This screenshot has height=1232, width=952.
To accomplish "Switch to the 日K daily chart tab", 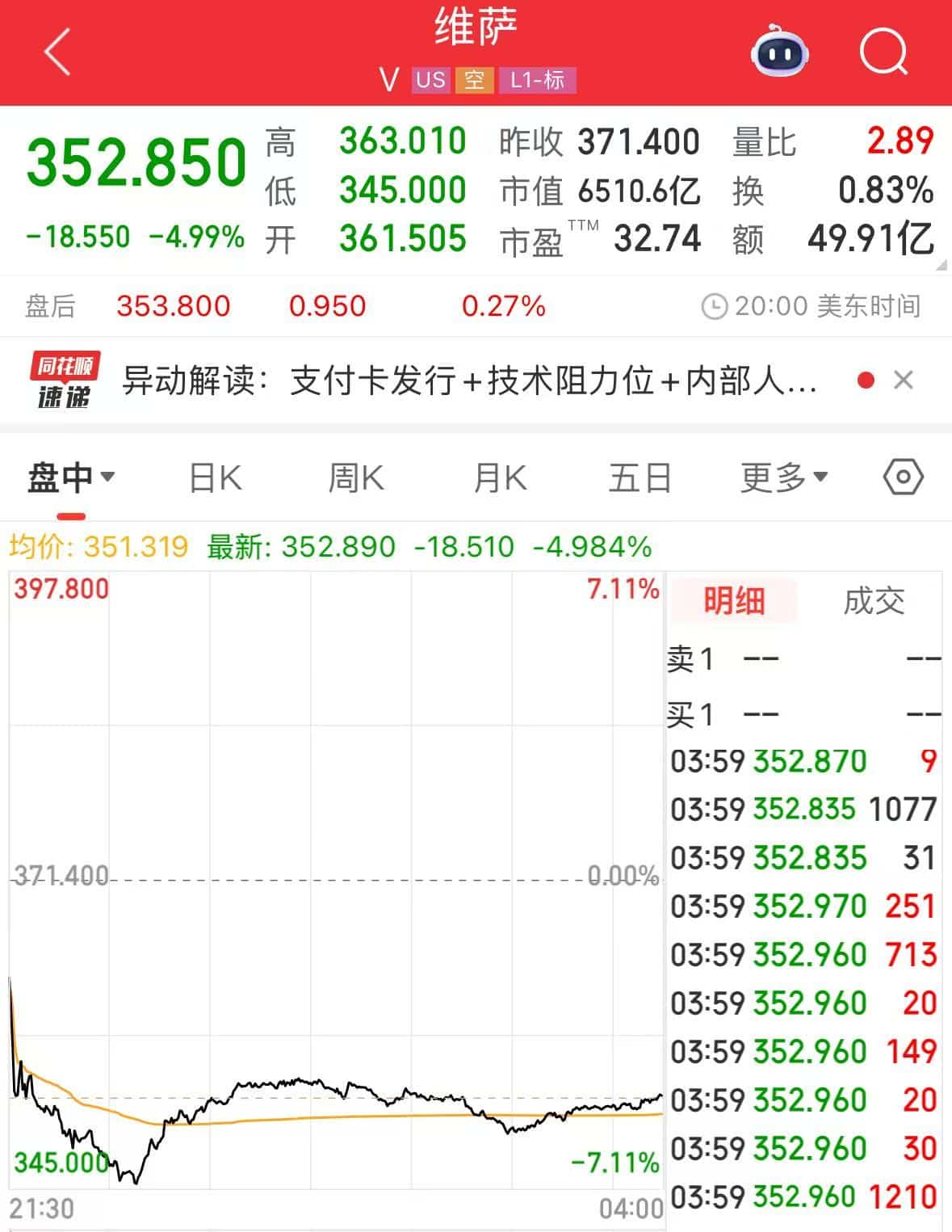I will tap(215, 477).
